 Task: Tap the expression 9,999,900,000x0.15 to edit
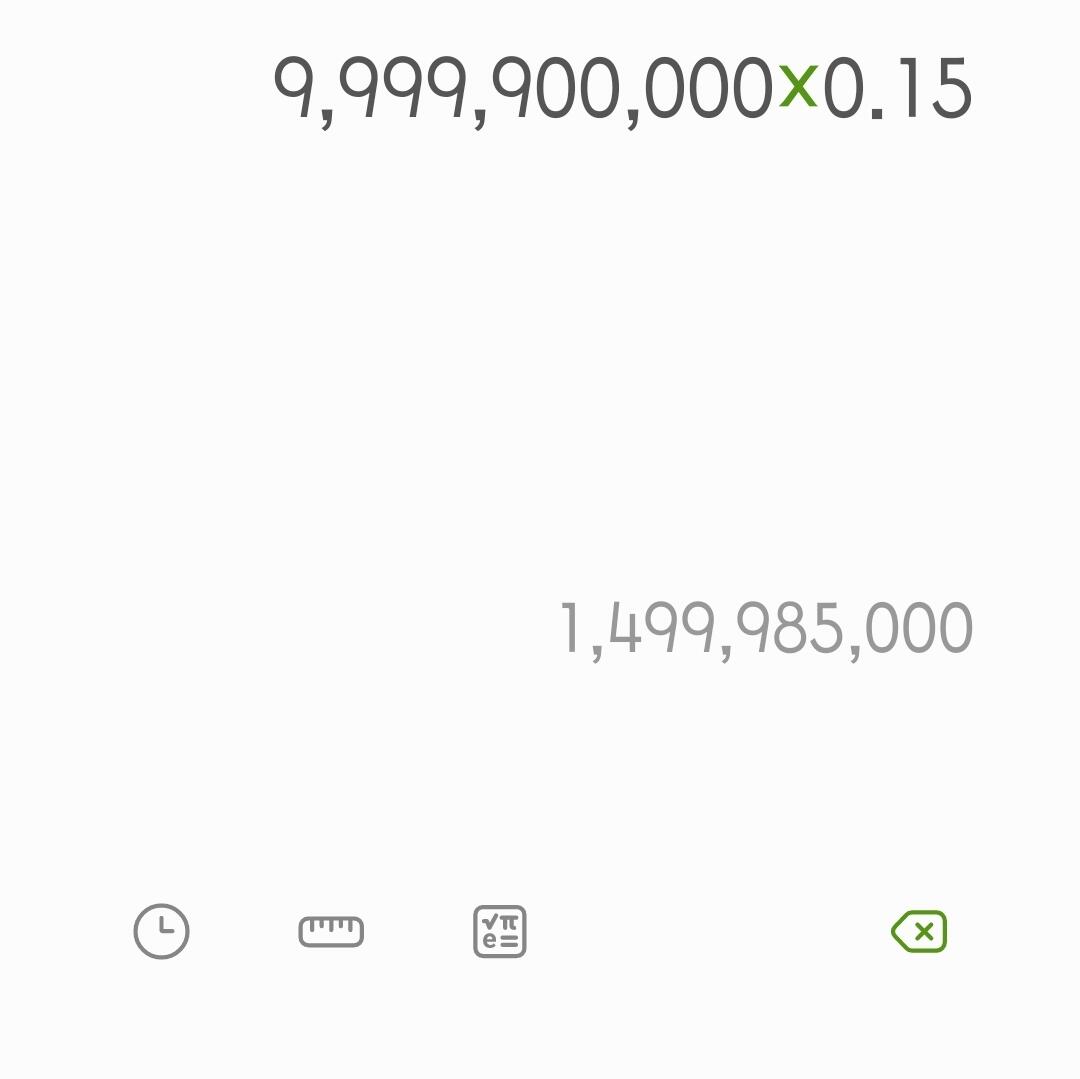(623, 92)
